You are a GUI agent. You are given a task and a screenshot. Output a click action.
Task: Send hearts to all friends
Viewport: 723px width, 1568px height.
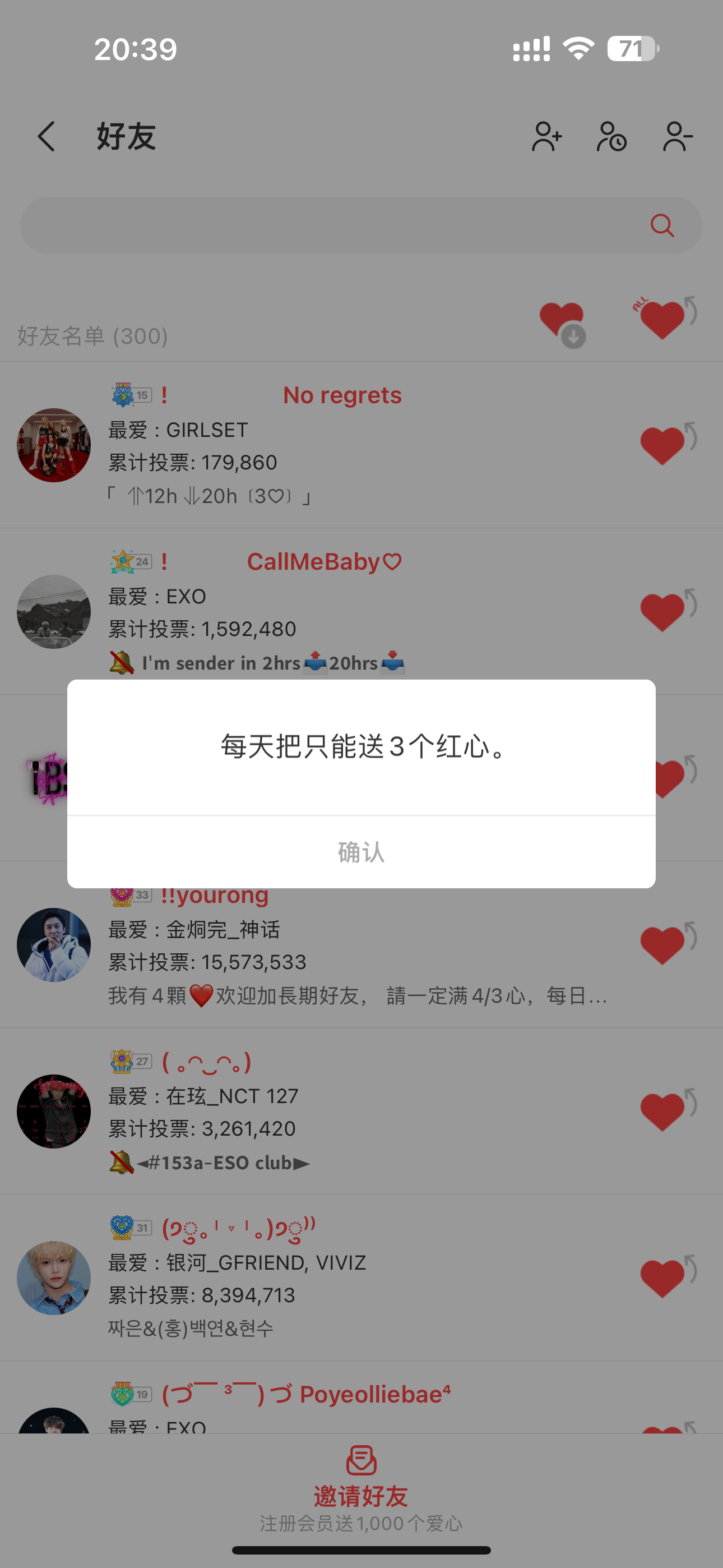click(x=665, y=319)
